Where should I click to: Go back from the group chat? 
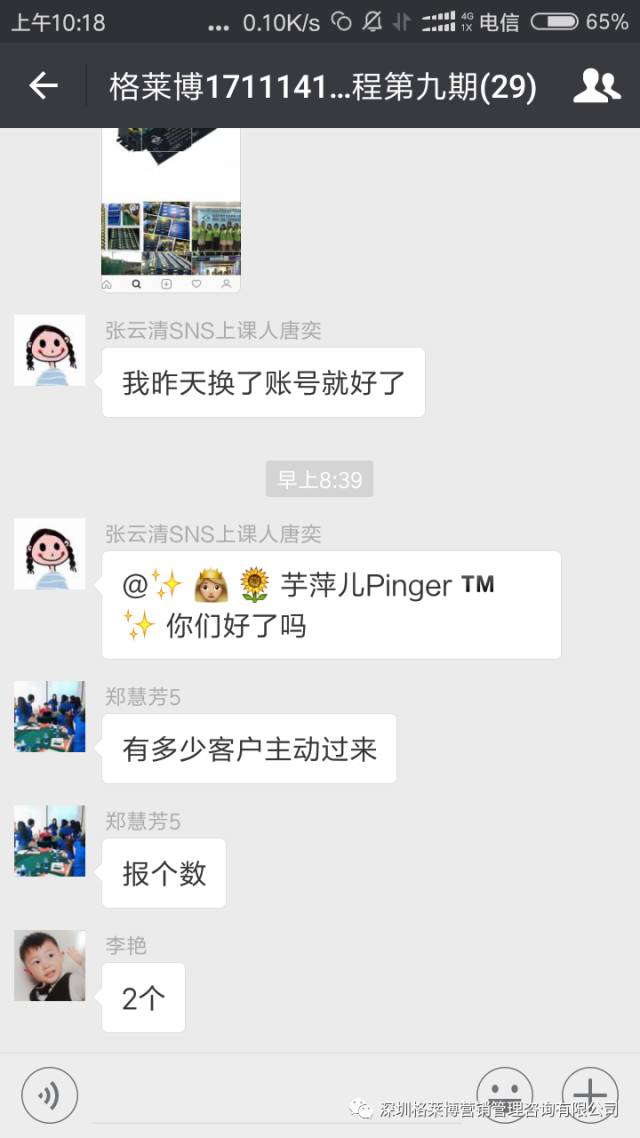(43, 86)
